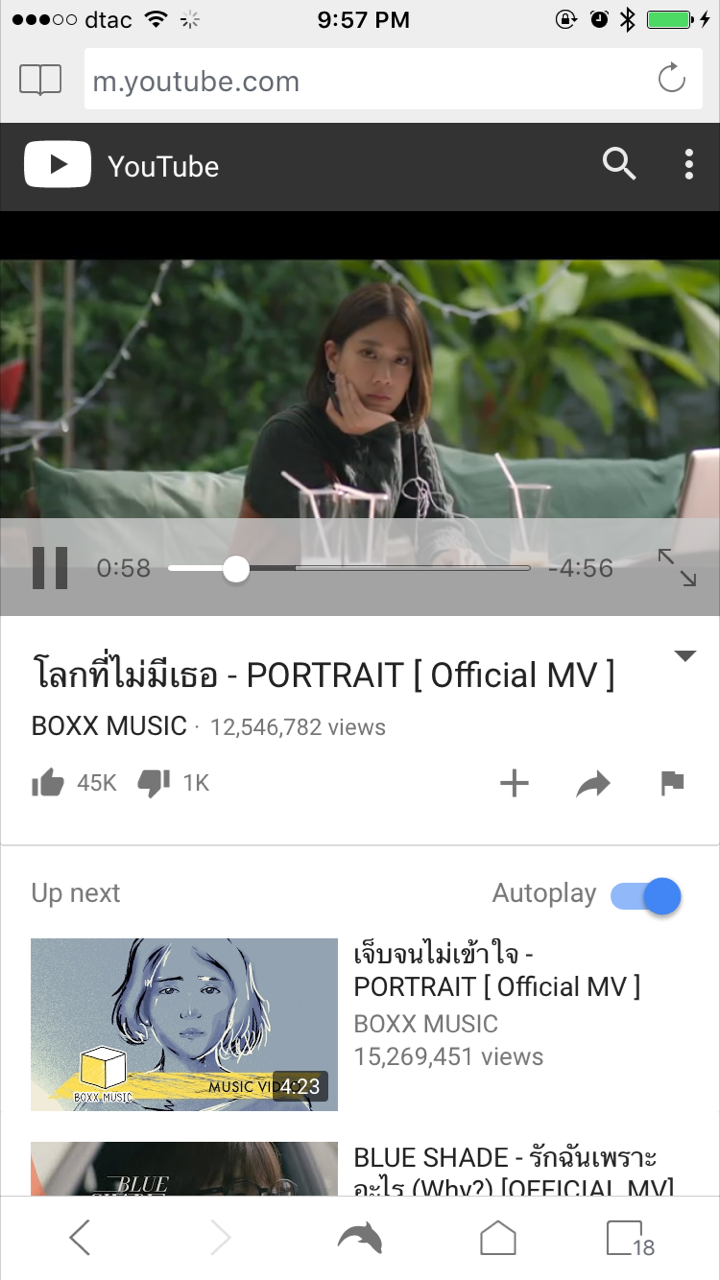Open YouTube search
The width and height of the screenshot is (720, 1280).
pyautogui.click(x=619, y=165)
